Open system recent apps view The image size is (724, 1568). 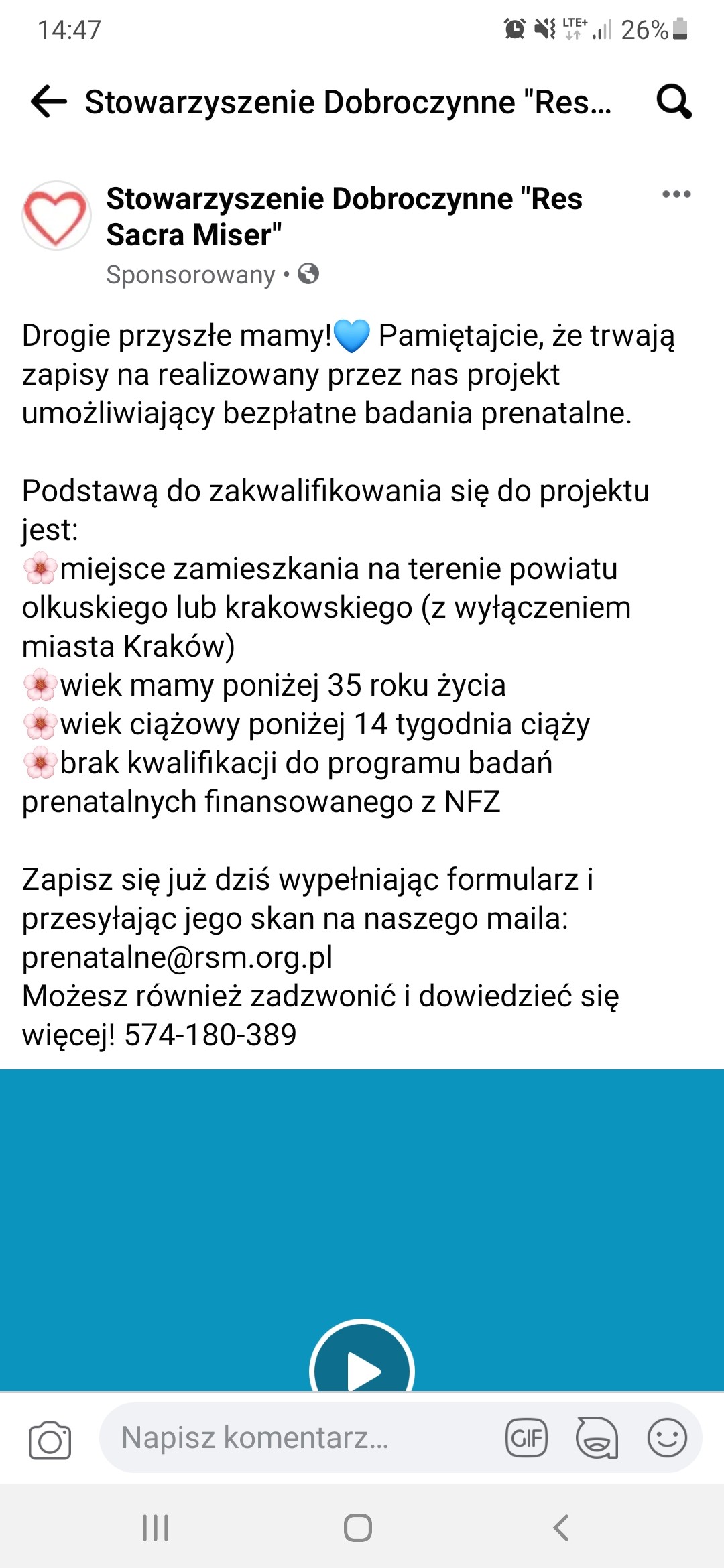(x=156, y=1528)
